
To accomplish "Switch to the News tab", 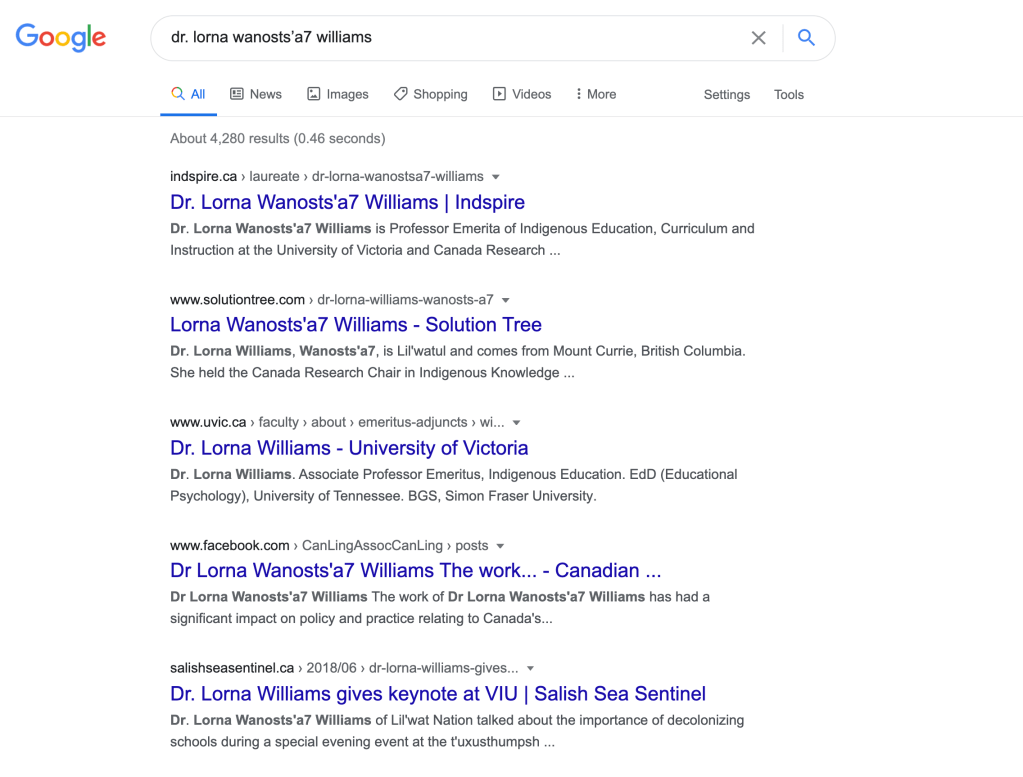I will tap(256, 94).
